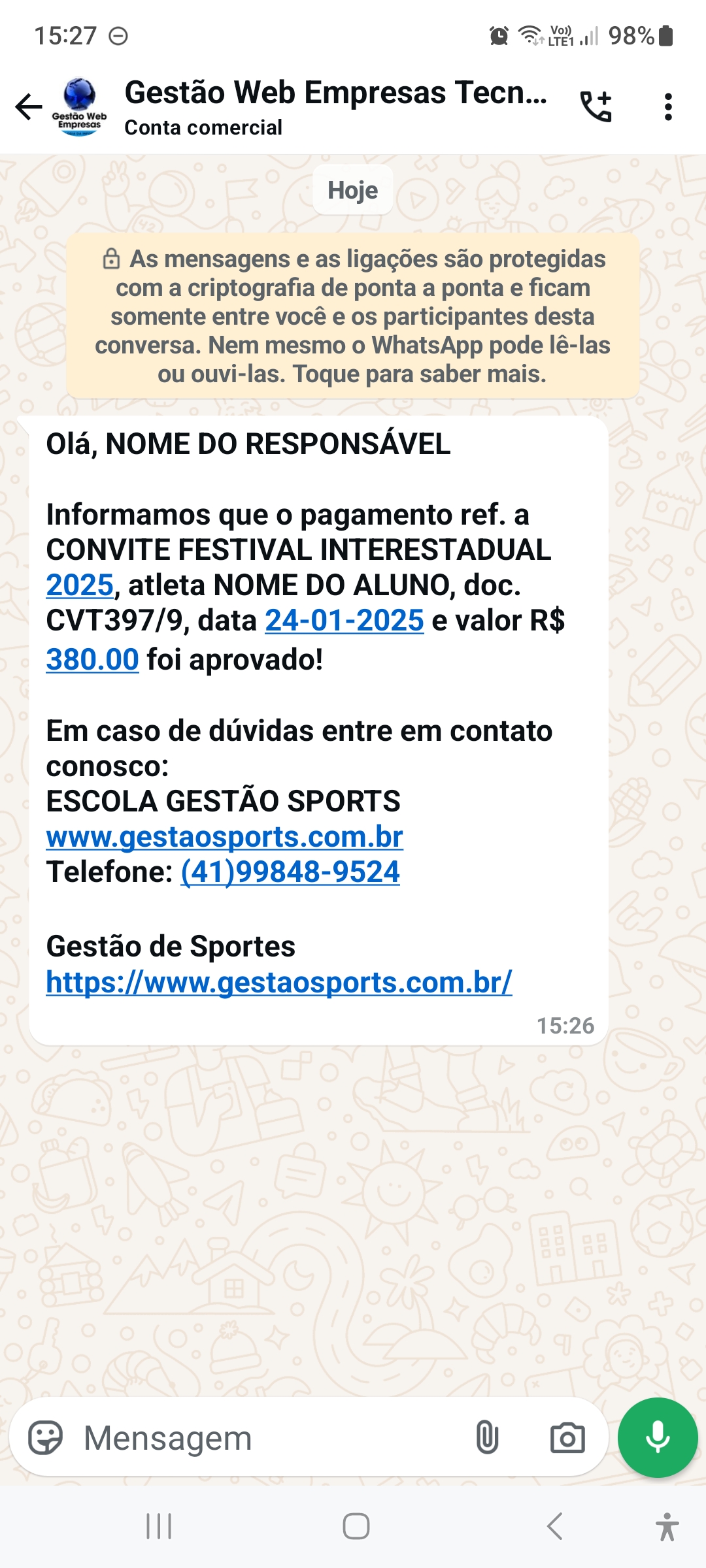Start a call with this business
706x1568 pixels.
[x=596, y=107]
